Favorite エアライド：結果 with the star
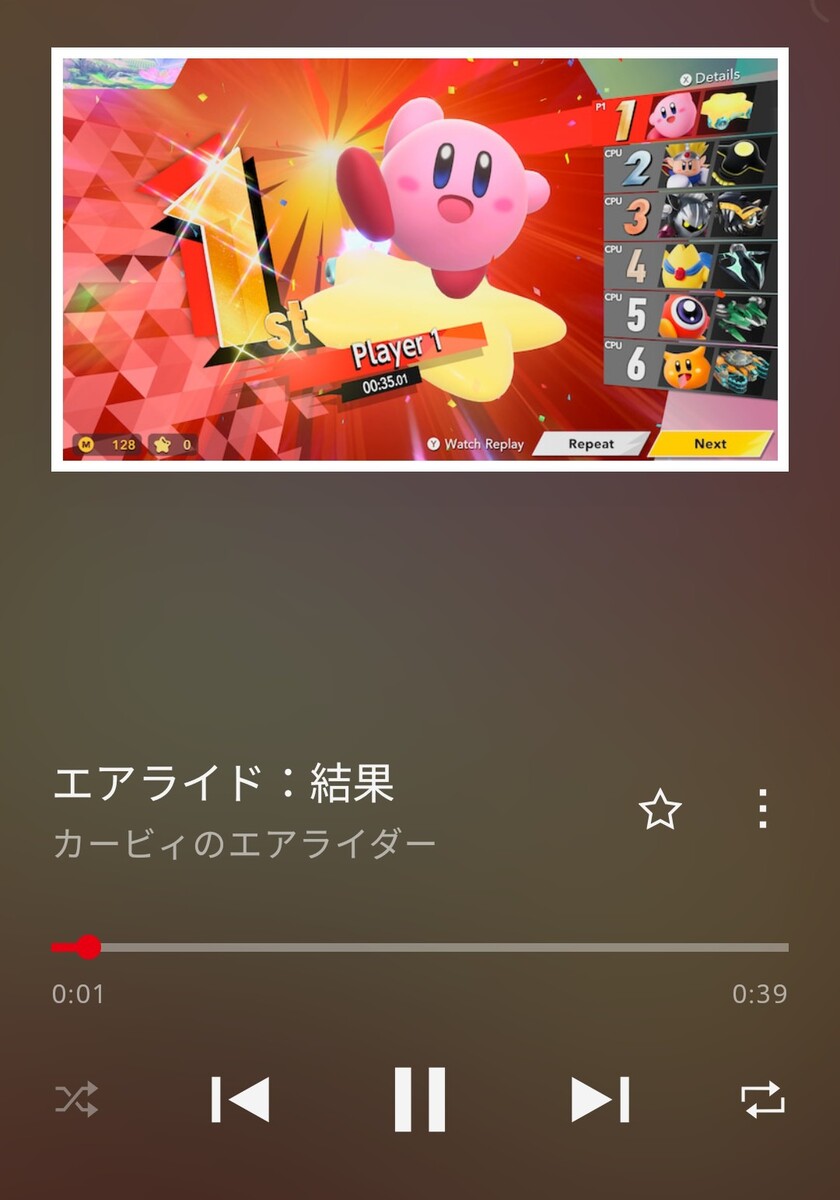The height and width of the screenshot is (1200, 840). (660, 809)
